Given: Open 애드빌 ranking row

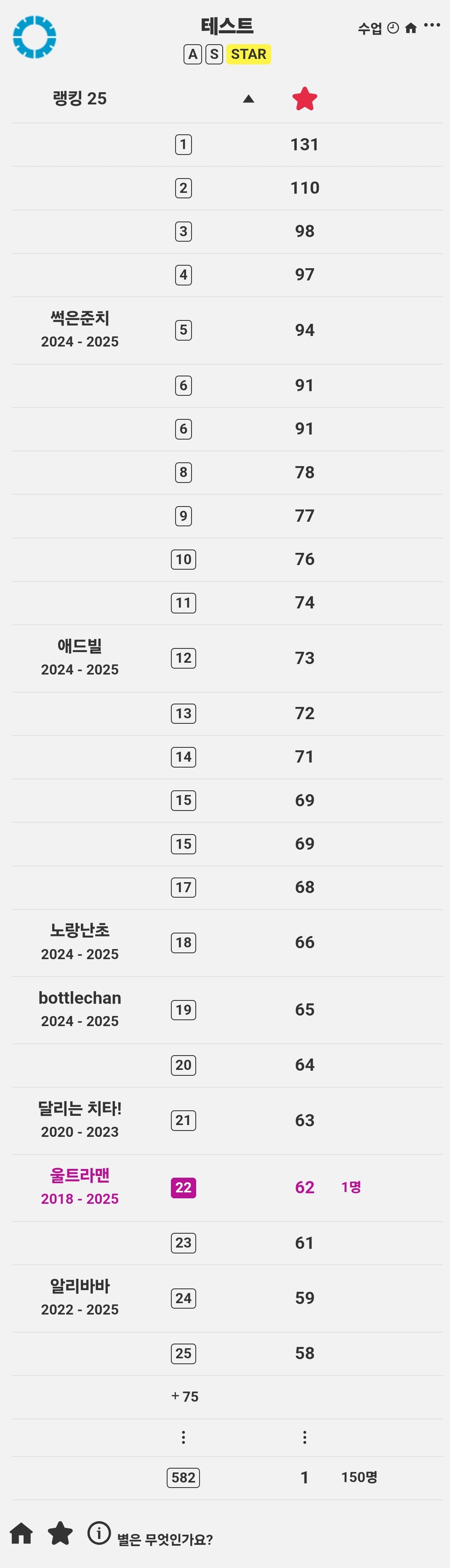Looking at the screenshot, I should pyautogui.click(x=227, y=658).
